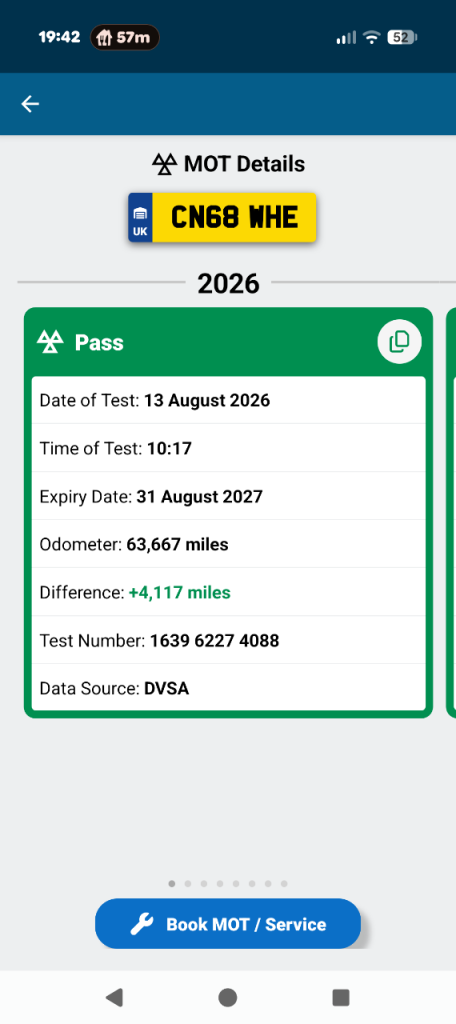Go back using the top arrow
Screen dimensions: 456x1024
coord(30,104)
